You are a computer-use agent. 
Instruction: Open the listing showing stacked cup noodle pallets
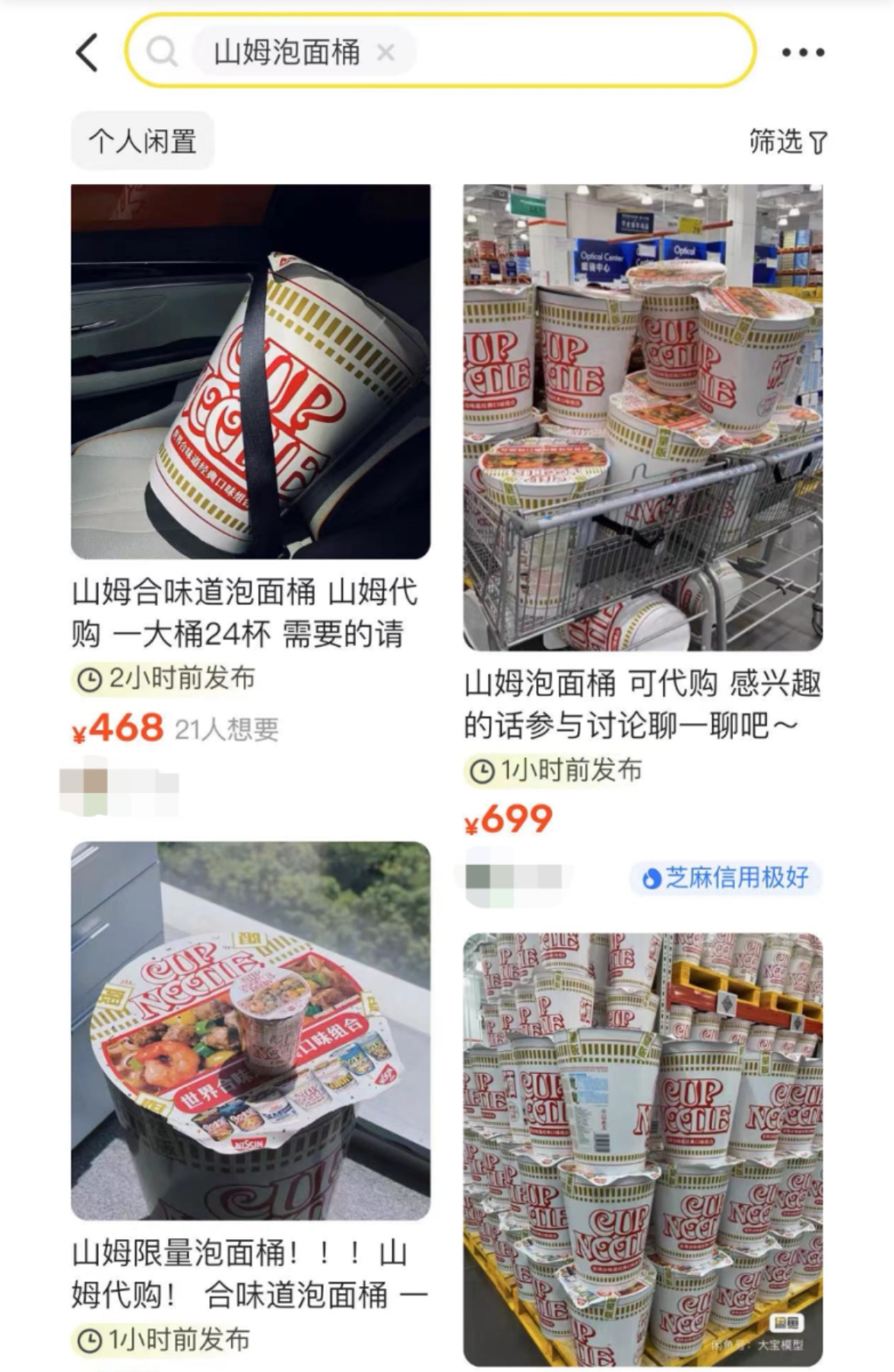coord(642,1148)
